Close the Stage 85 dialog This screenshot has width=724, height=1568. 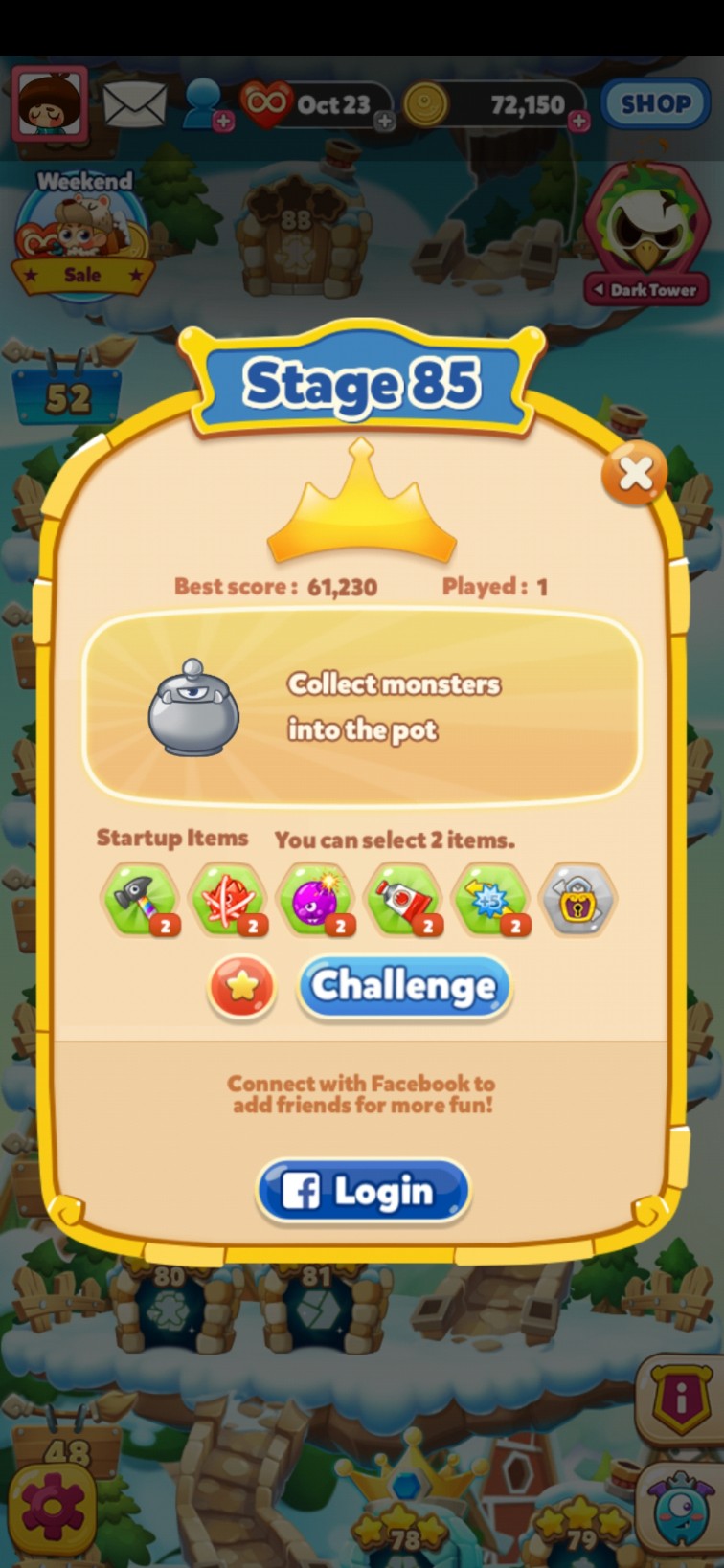click(x=634, y=473)
